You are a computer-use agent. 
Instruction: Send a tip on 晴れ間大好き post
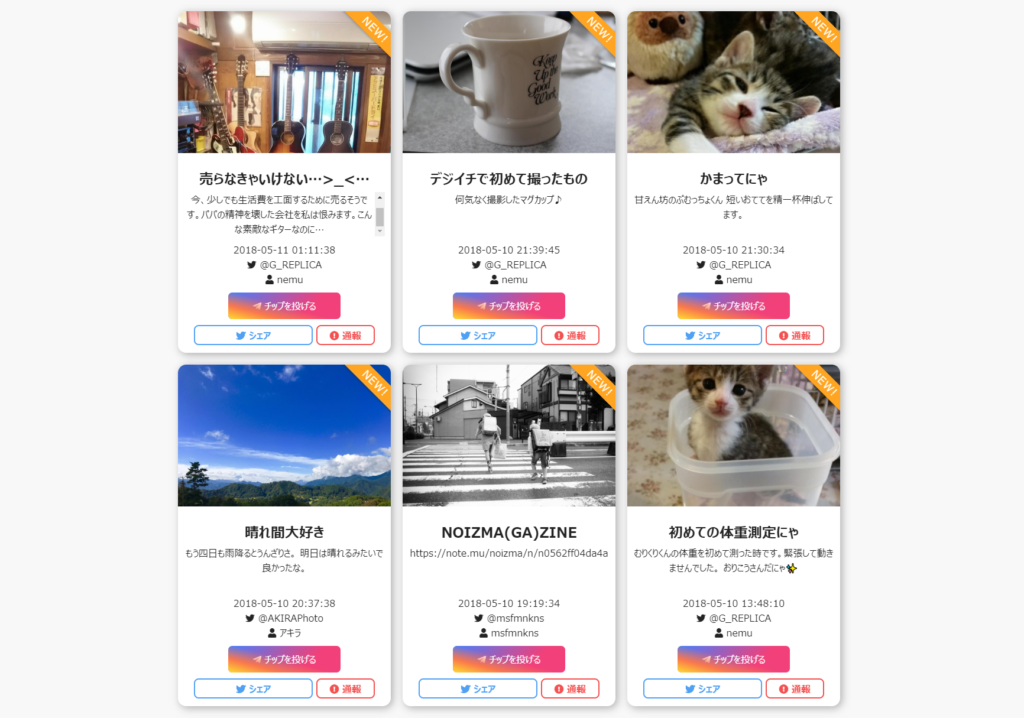tap(284, 659)
